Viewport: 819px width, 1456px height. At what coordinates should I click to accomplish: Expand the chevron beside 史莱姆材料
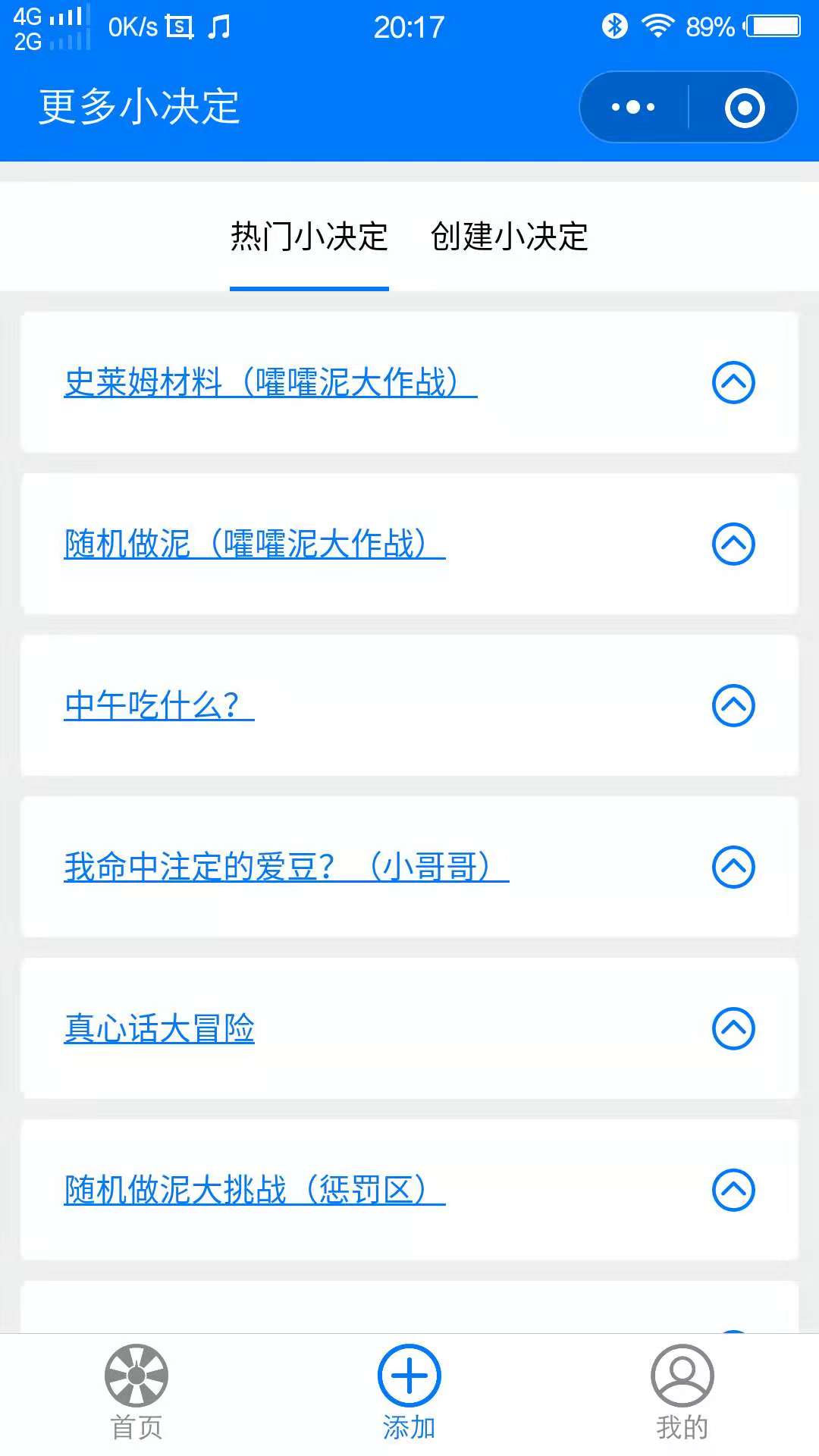tap(733, 382)
